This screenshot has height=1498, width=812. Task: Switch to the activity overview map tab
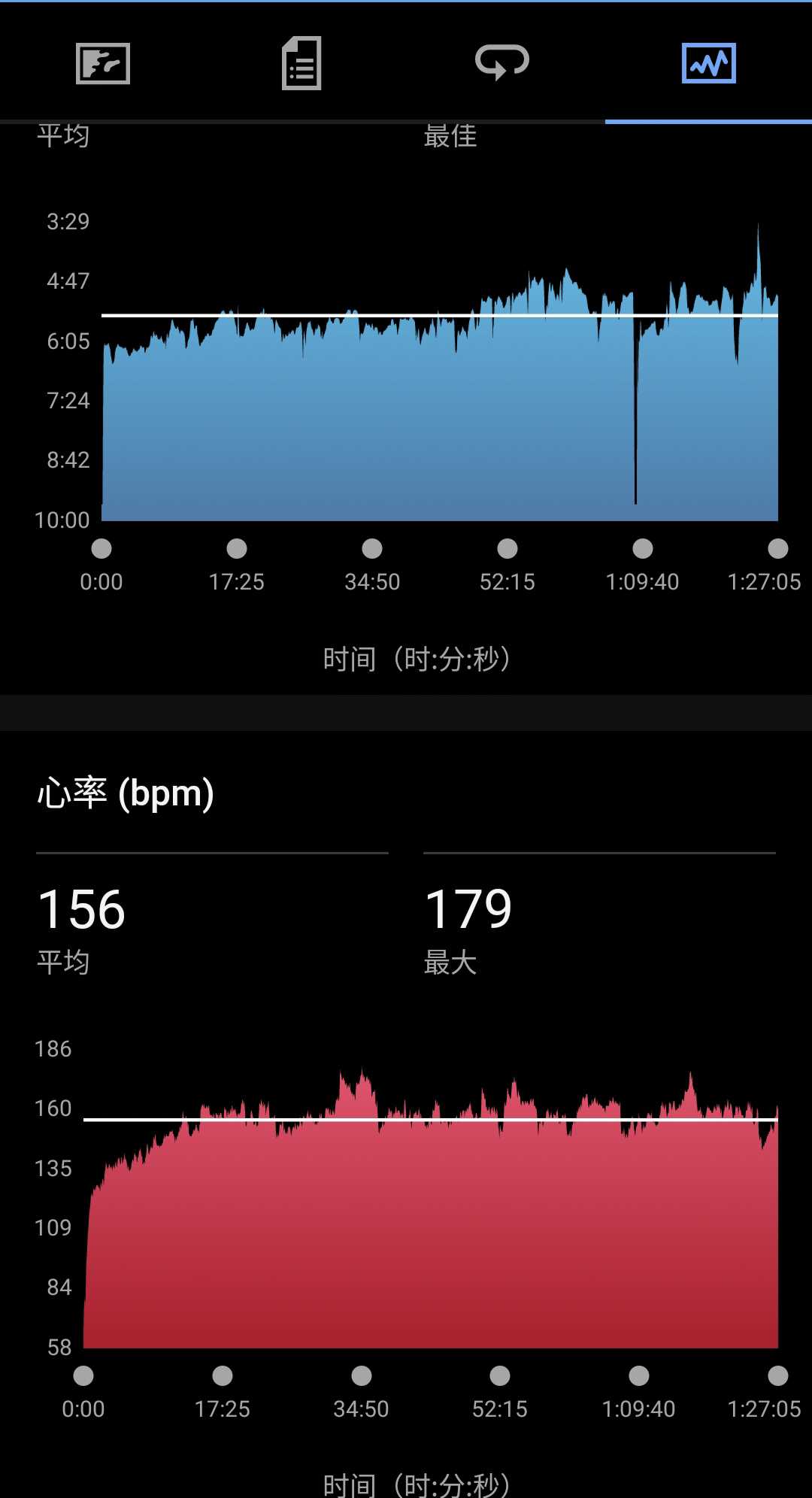click(x=103, y=63)
